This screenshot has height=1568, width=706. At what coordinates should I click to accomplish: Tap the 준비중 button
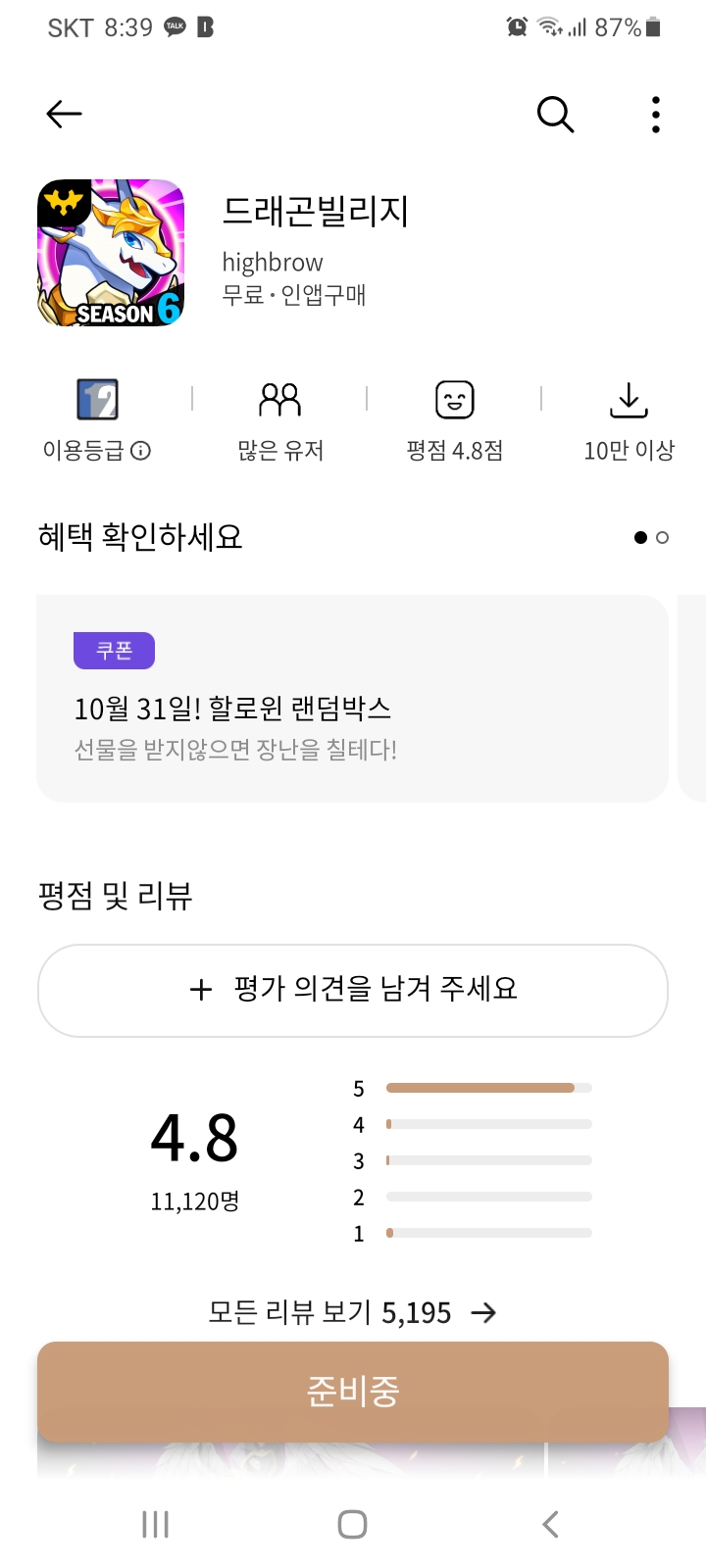click(353, 1392)
